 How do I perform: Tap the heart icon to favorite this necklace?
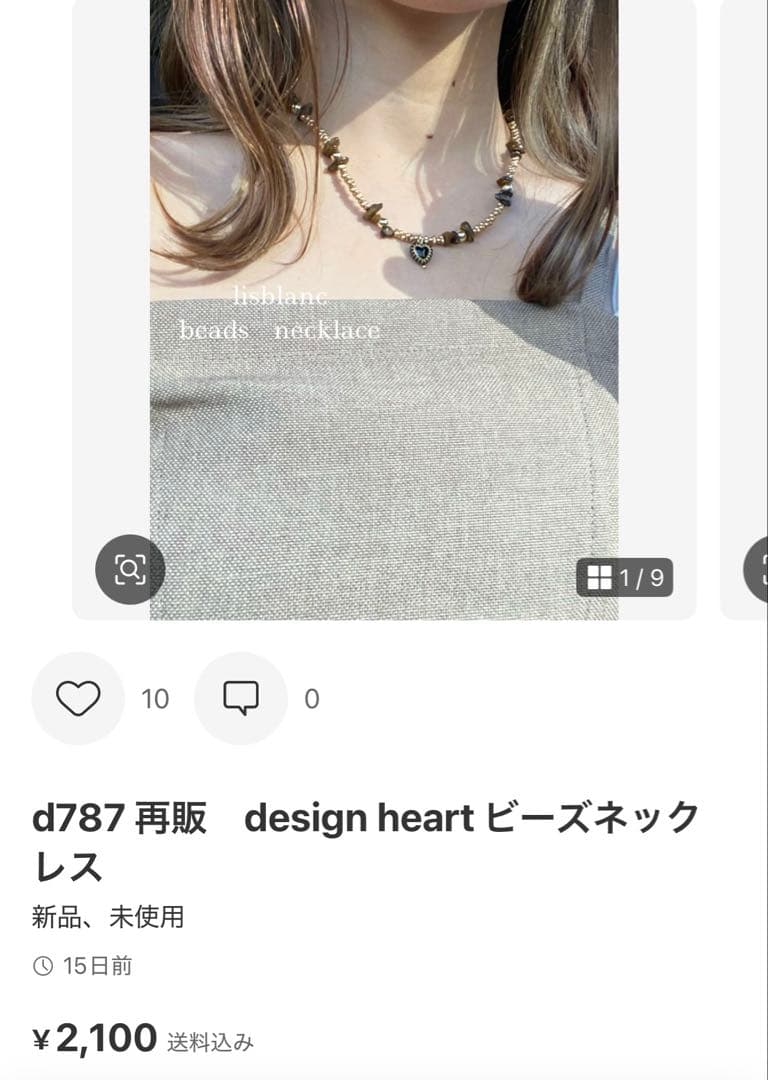[x=78, y=698]
